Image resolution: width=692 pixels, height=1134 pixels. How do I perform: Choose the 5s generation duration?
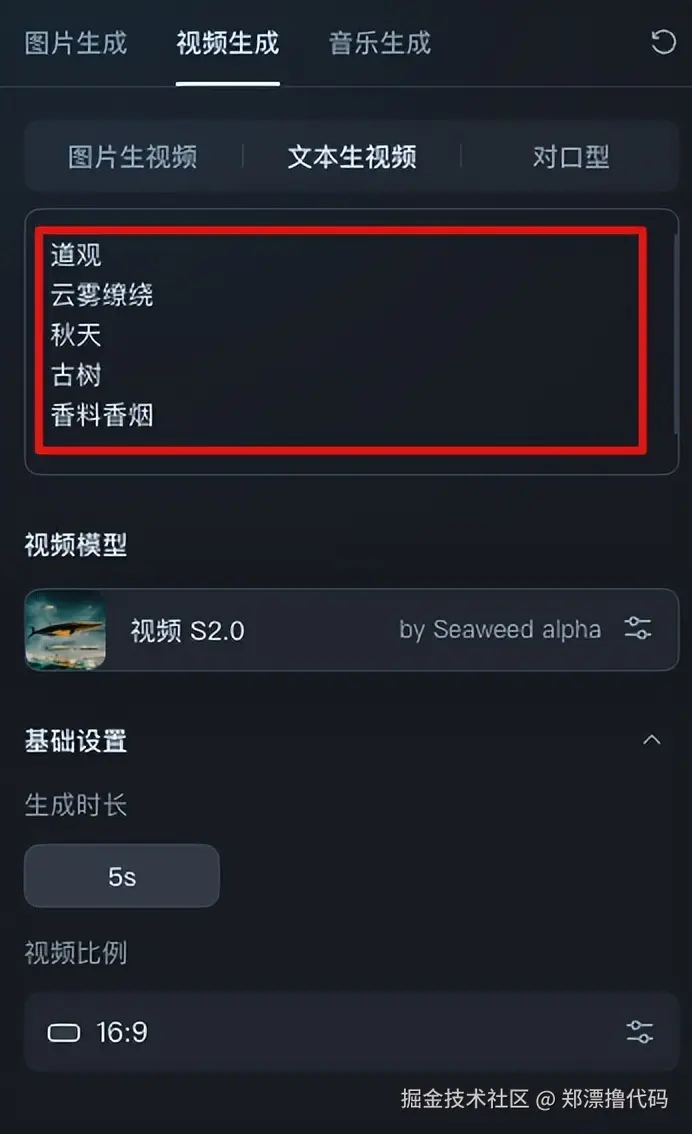122,876
